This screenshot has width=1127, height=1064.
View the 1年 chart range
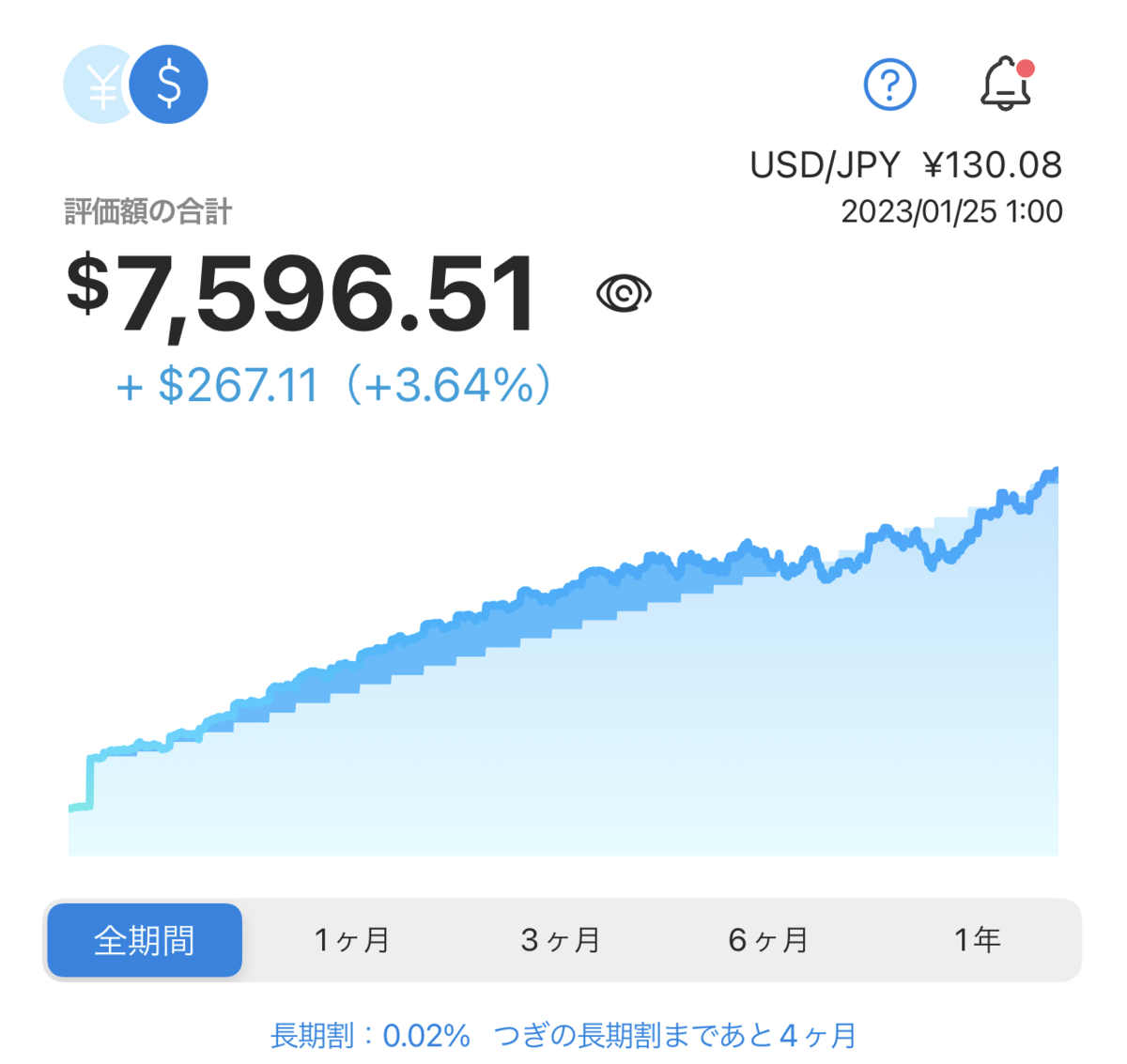[x=977, y=940]
